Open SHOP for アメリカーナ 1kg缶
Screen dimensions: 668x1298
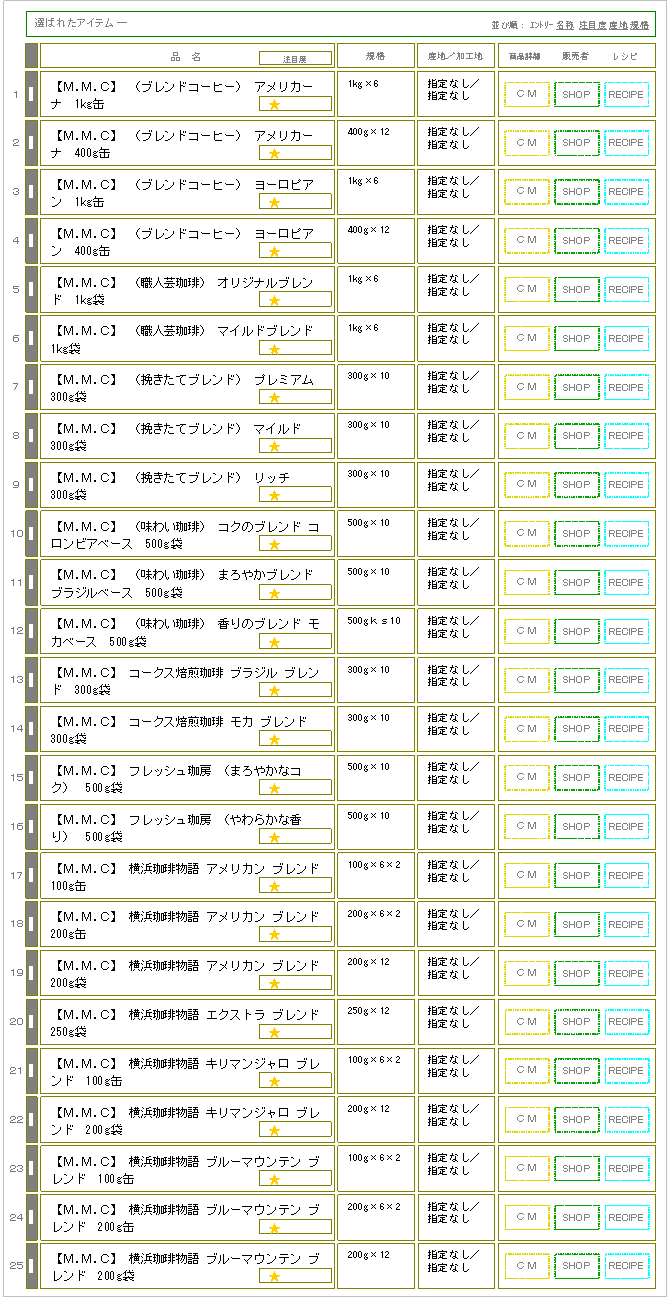576,94
